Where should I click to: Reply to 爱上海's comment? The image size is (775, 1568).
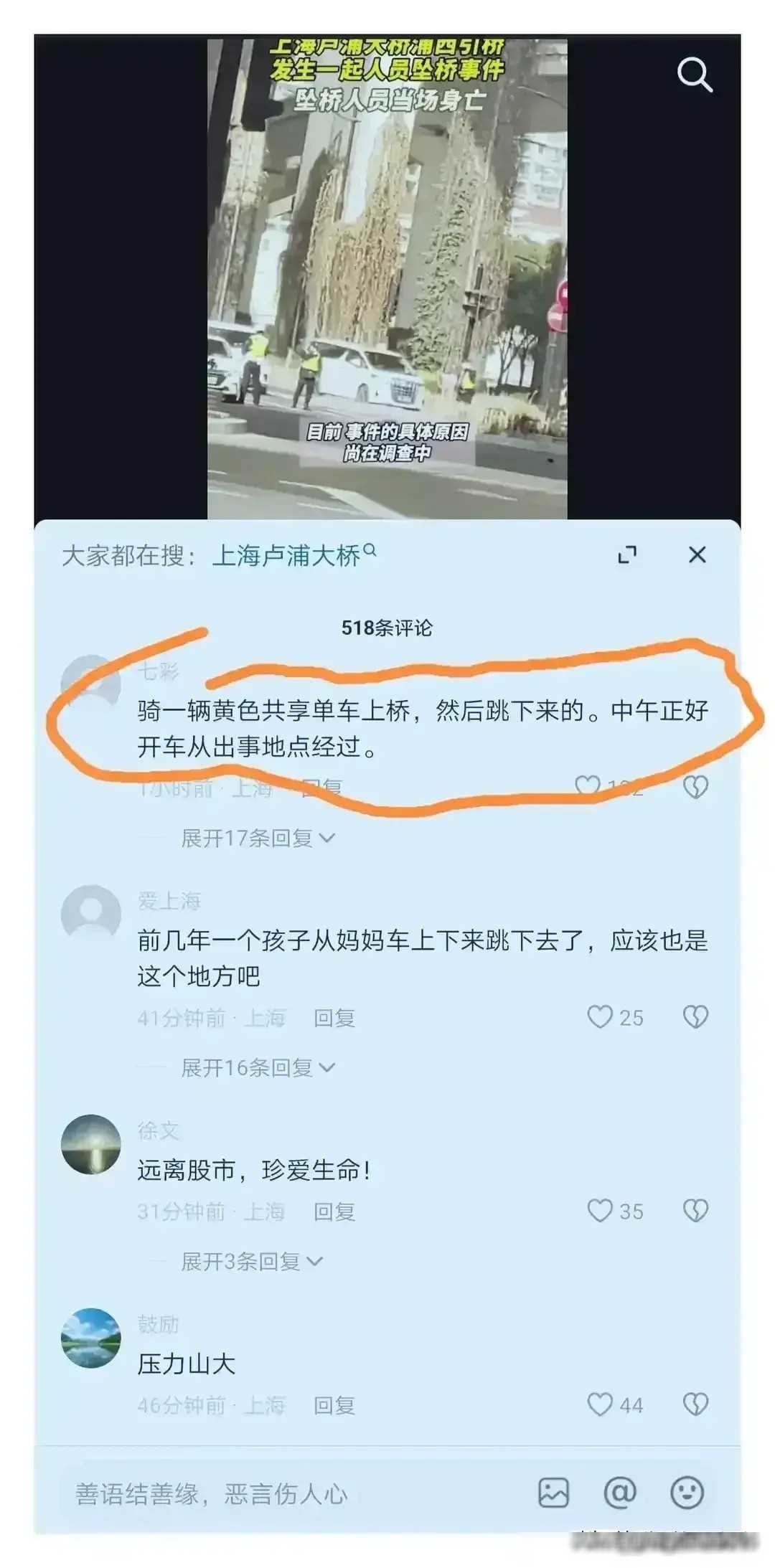point(334,1018)
